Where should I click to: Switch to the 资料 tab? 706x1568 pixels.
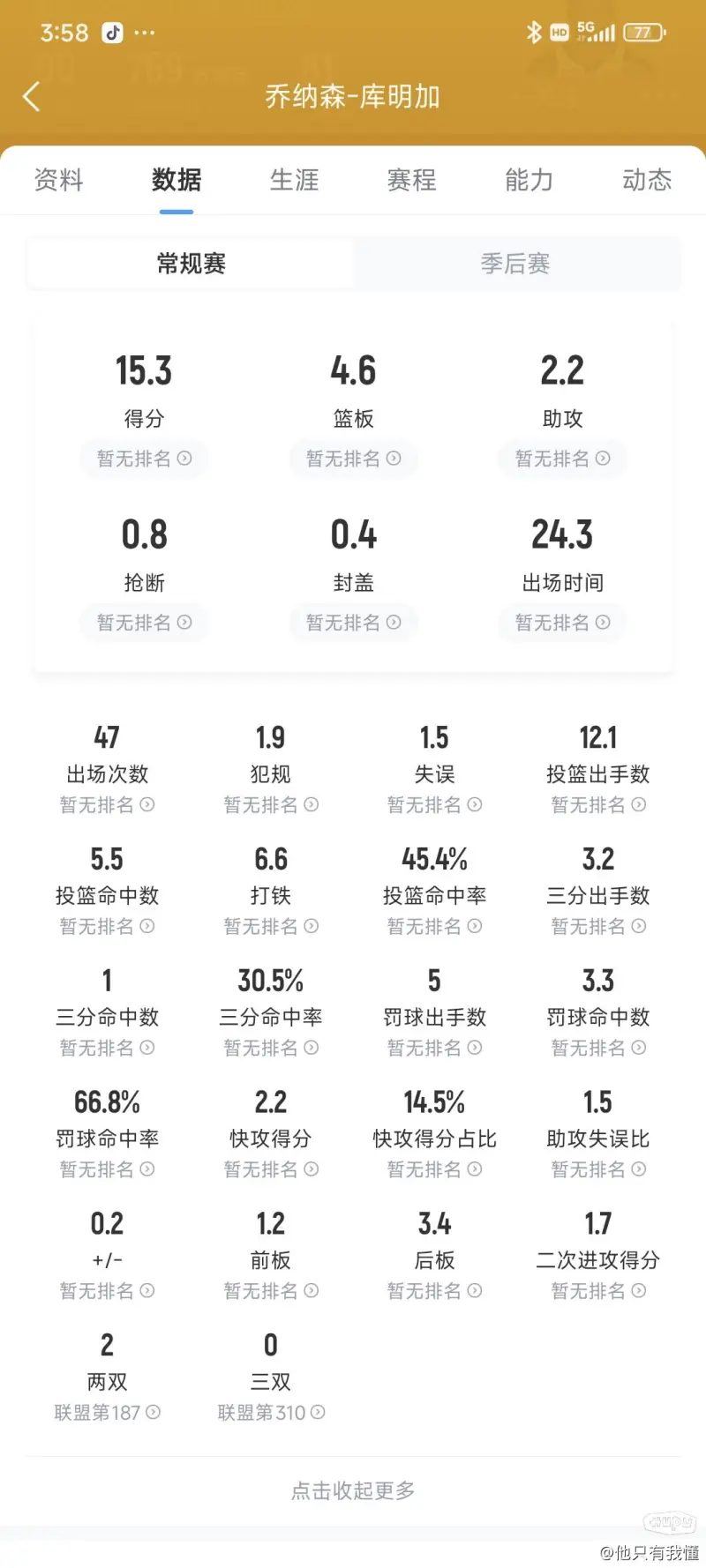58,180
